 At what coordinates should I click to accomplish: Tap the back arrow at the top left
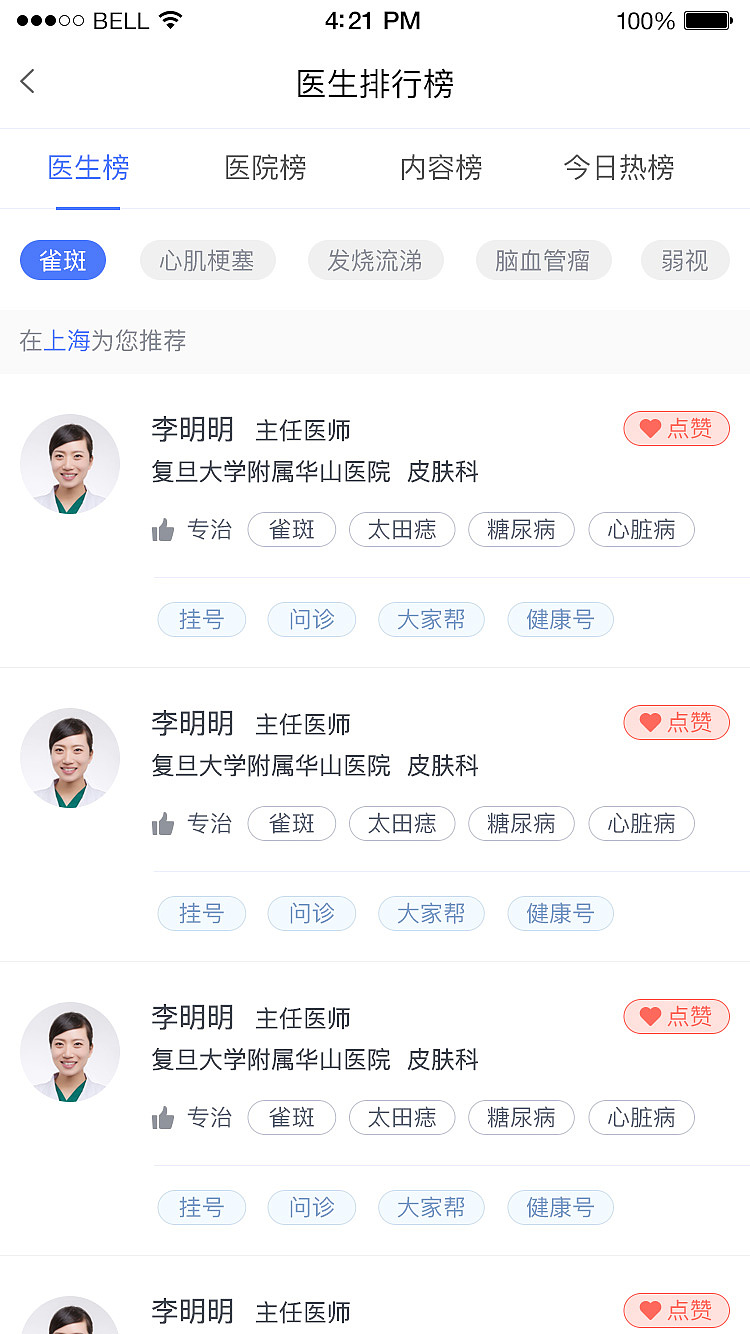[x=27, y=81]
